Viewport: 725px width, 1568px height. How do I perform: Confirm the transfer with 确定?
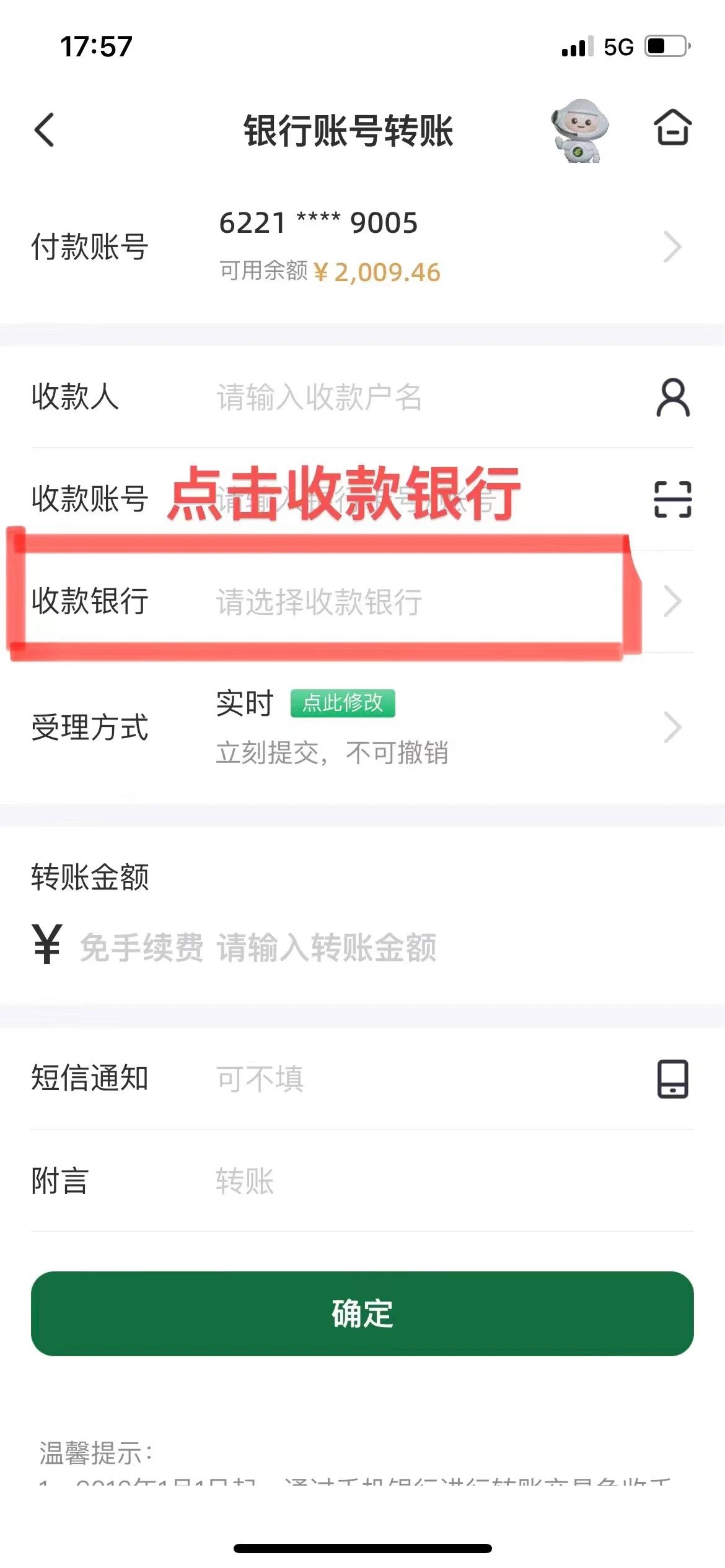pyautogui.click(x=362, y=1313)
